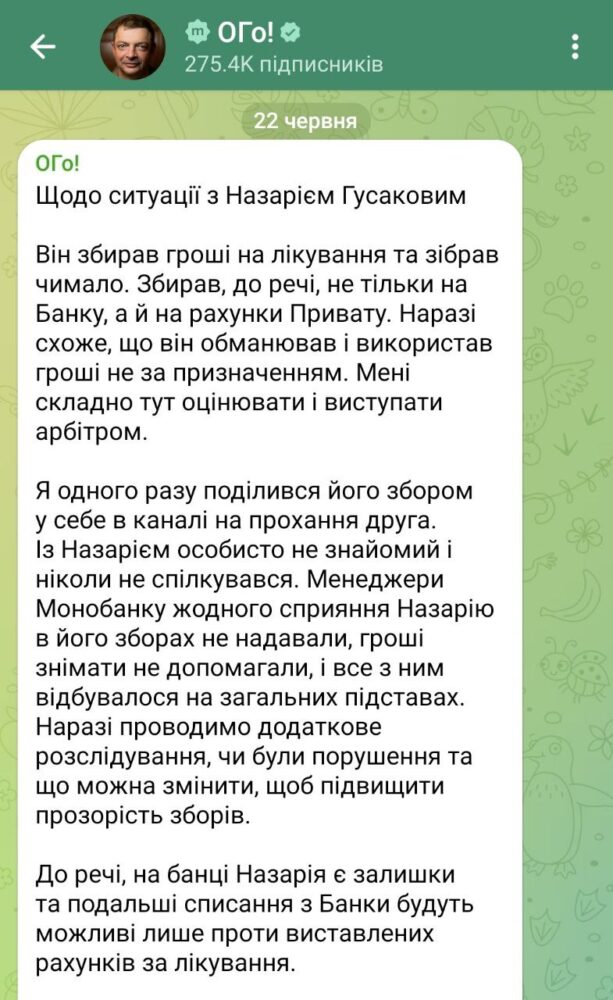Tap the ОГо! sender name in the message
Viewport: 613px width, 1000px height.
click(57, 163)
